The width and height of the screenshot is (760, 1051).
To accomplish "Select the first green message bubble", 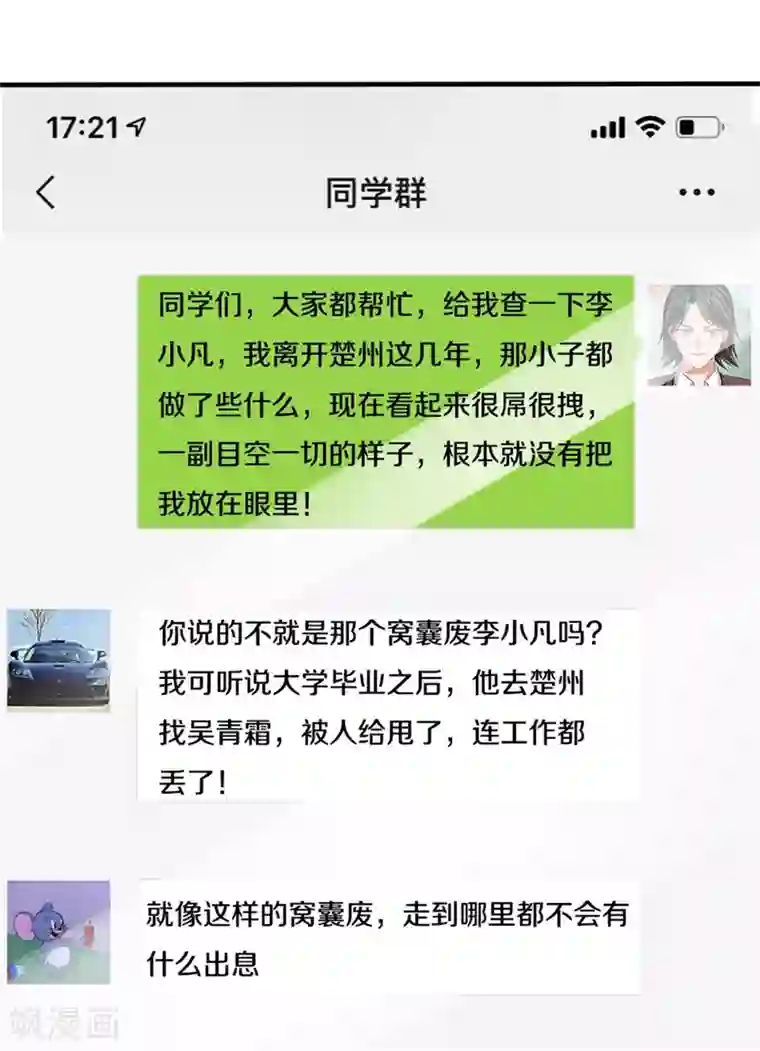I will pyautogui.click(x=385, y=400).
